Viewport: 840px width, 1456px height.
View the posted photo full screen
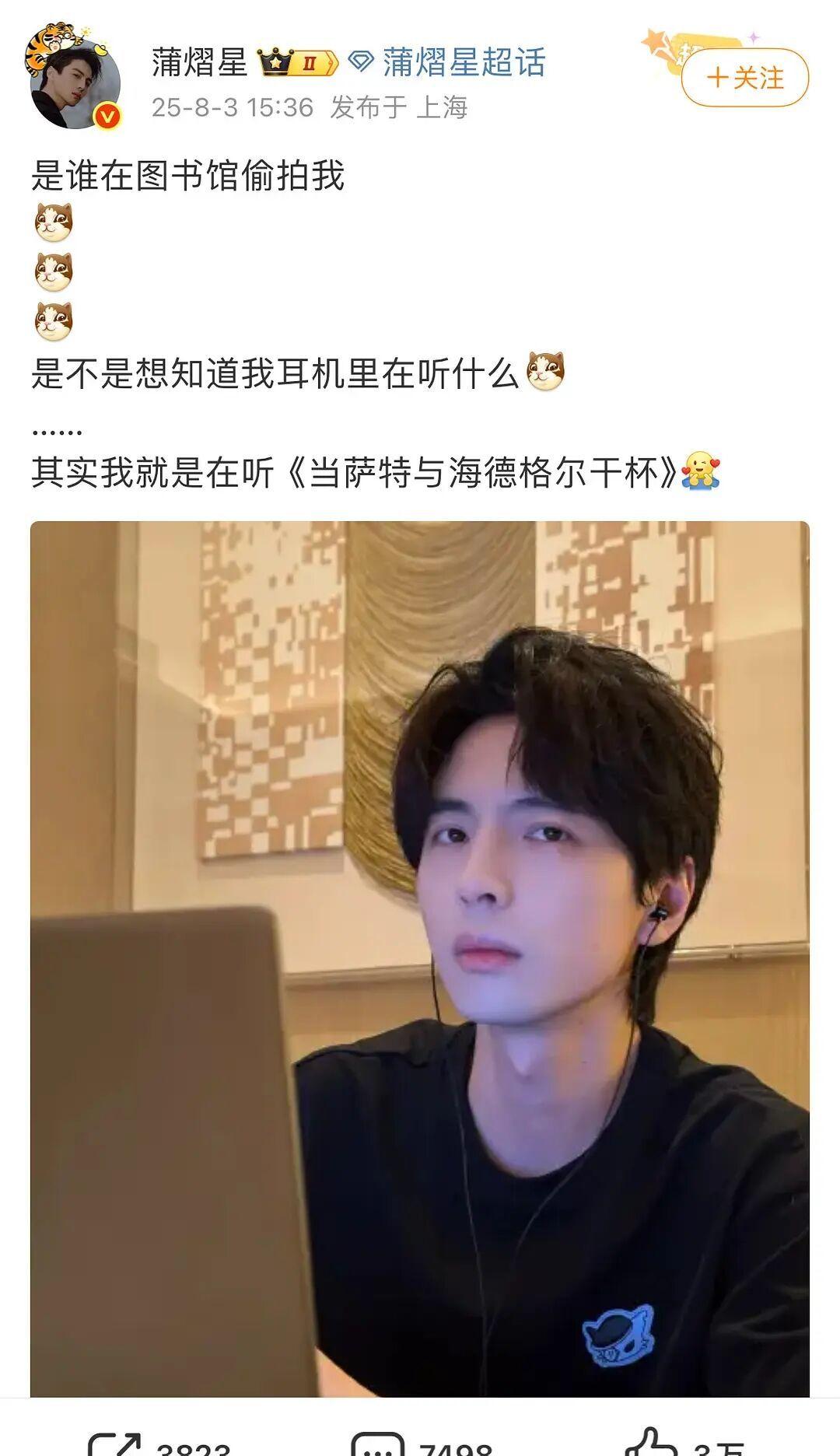pos(420,958)
